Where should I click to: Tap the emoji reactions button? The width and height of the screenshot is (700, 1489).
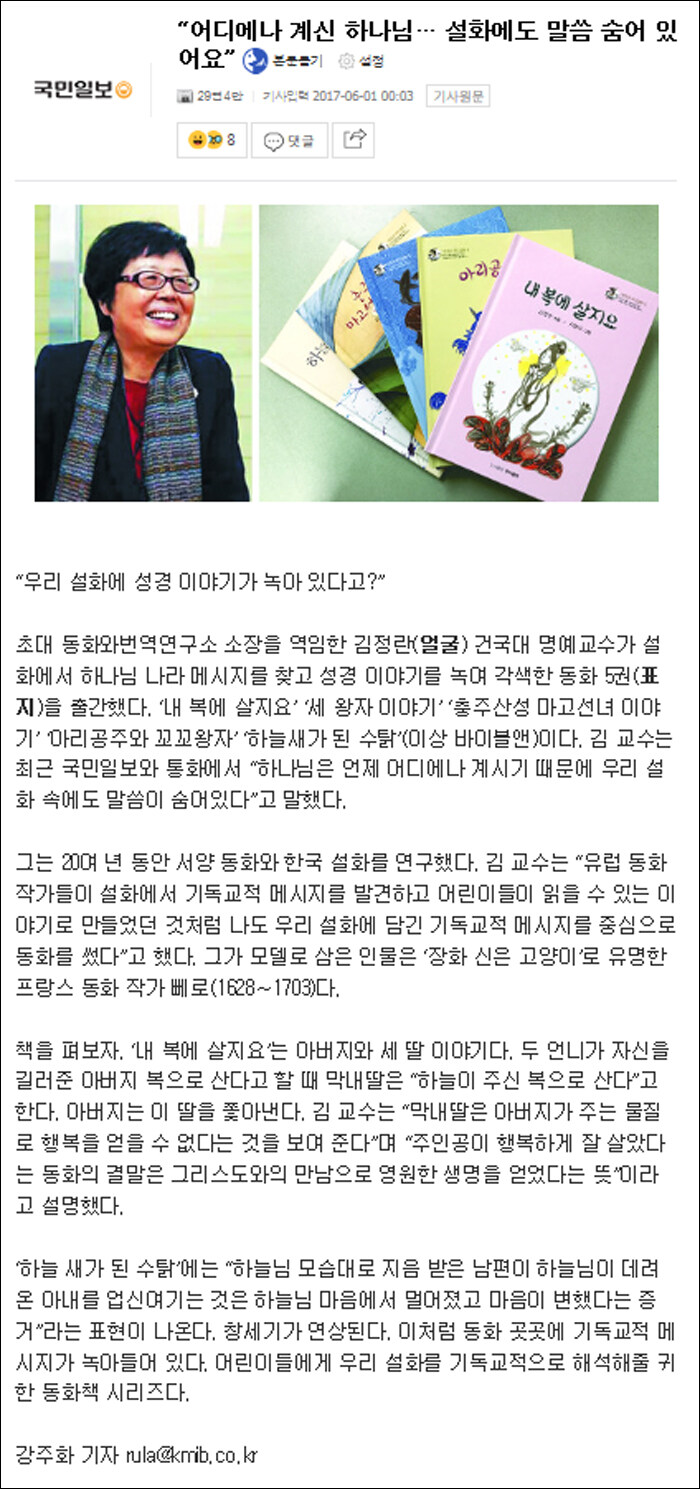pos(211,140)
